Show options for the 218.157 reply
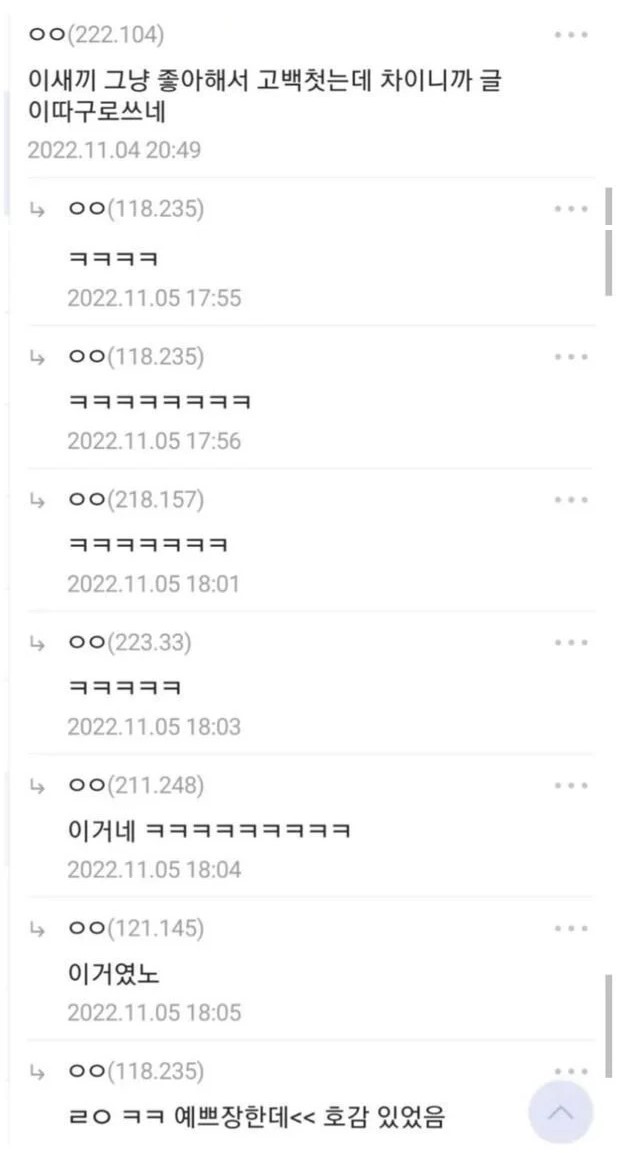The height and width of the screenshot is (1153, 627). (570, 500)
